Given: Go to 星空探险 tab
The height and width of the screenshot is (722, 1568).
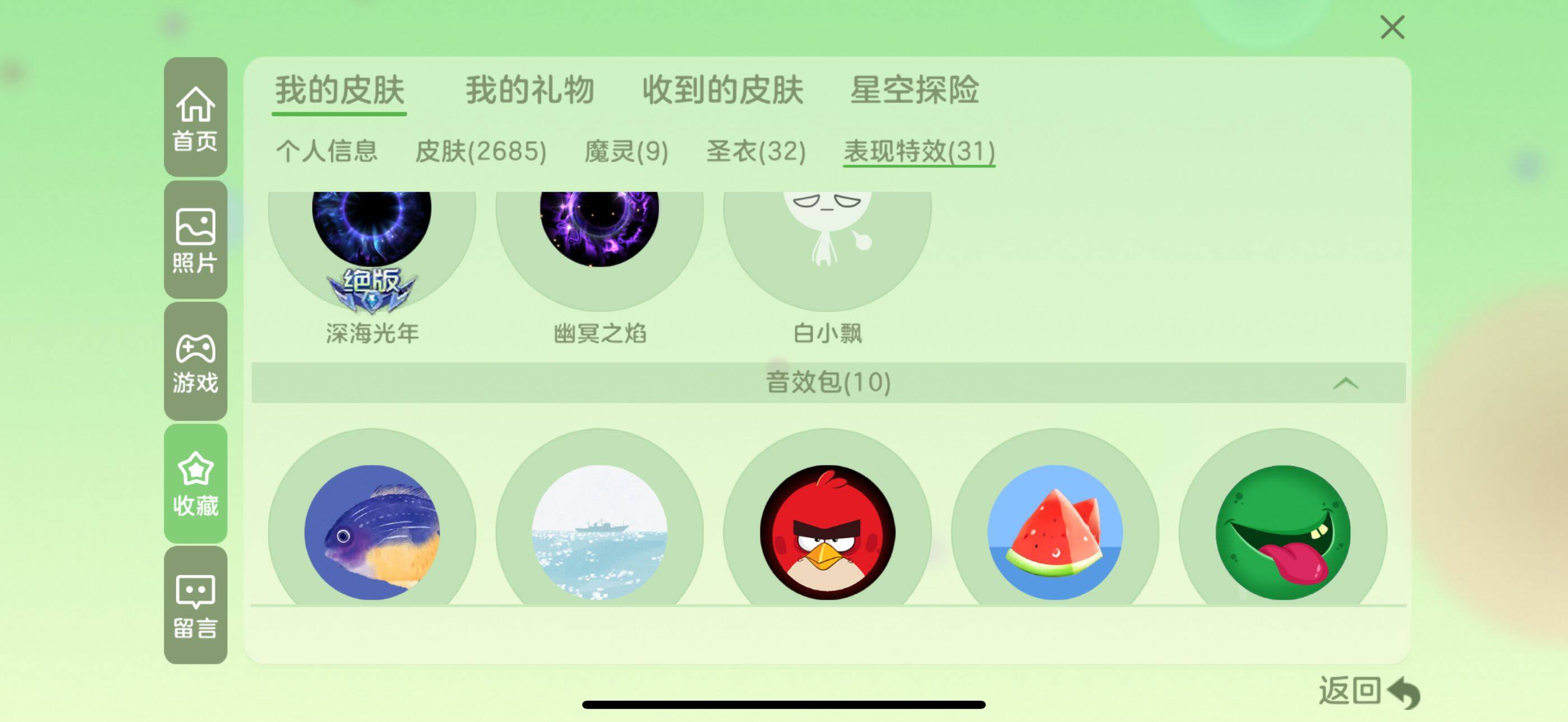Looking at the screenshot, I should (x=914, y=91).
